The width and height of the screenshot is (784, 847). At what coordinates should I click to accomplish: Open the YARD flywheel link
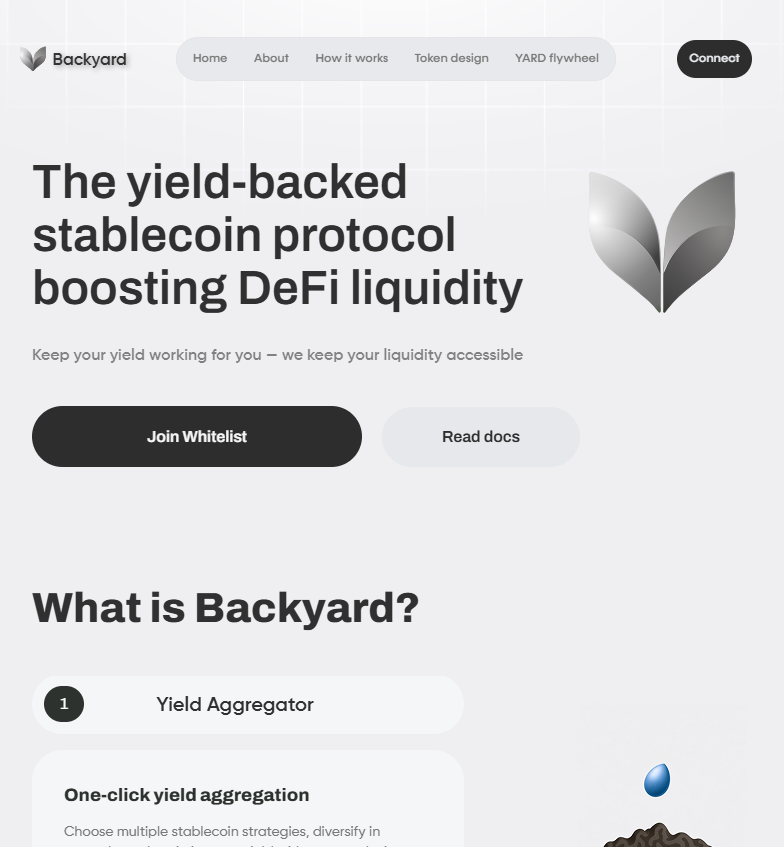point(556,58)
